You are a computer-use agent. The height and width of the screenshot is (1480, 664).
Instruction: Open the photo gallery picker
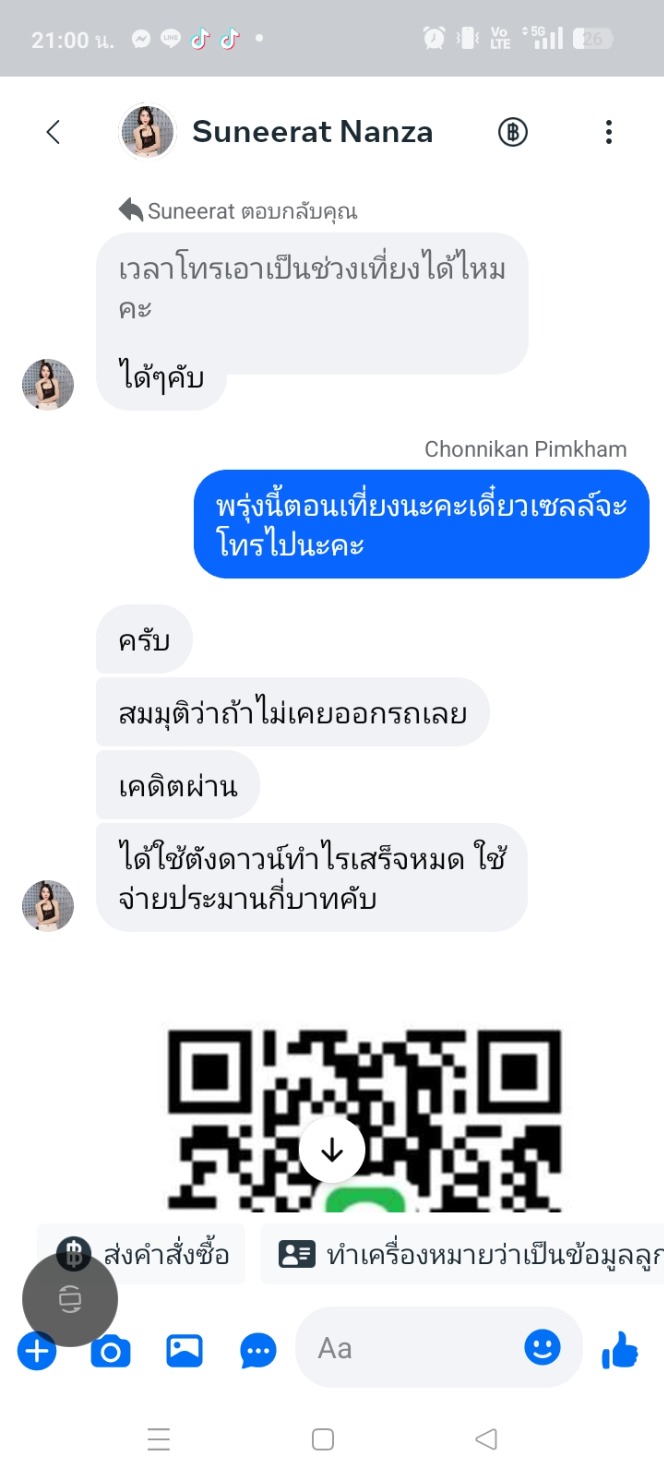(185, 1351)
